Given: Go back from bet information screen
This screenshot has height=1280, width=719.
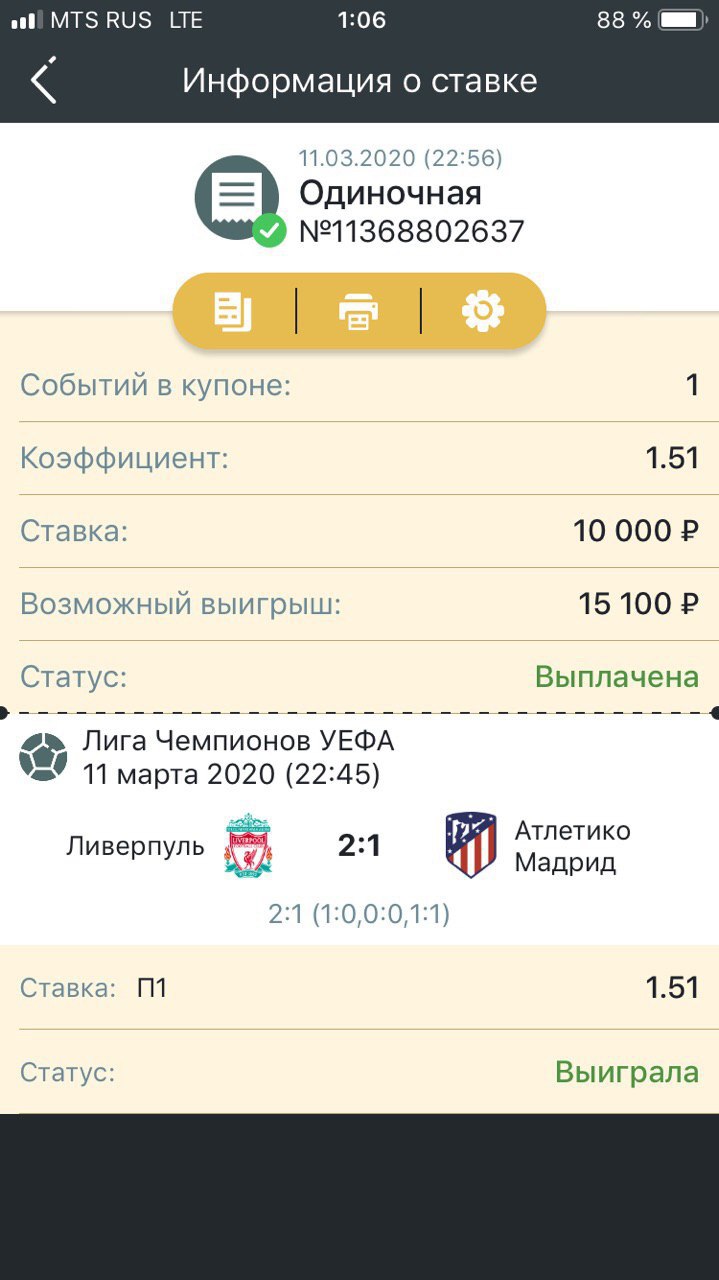Looking at the screenshot, I should click(x=44, y=81).
